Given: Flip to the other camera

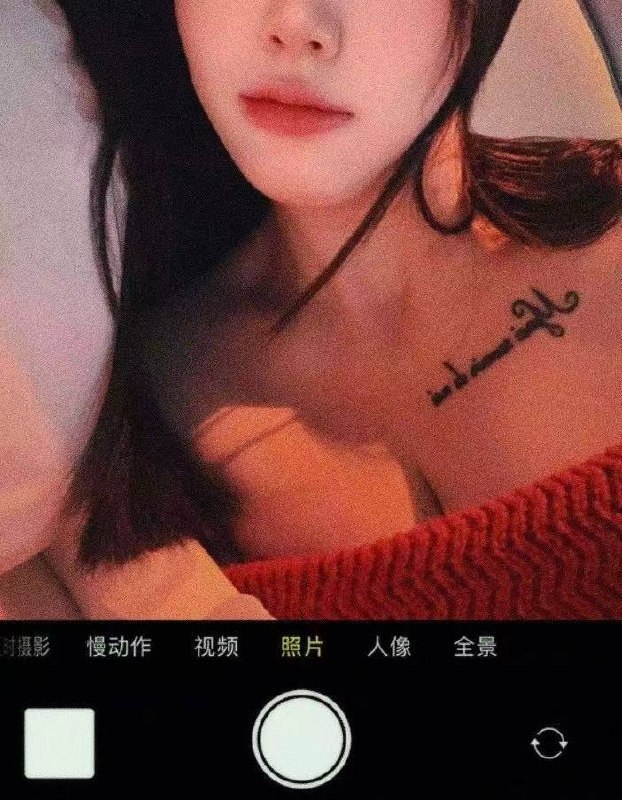Looking at the screenshot, I should [x=549, y=743].
